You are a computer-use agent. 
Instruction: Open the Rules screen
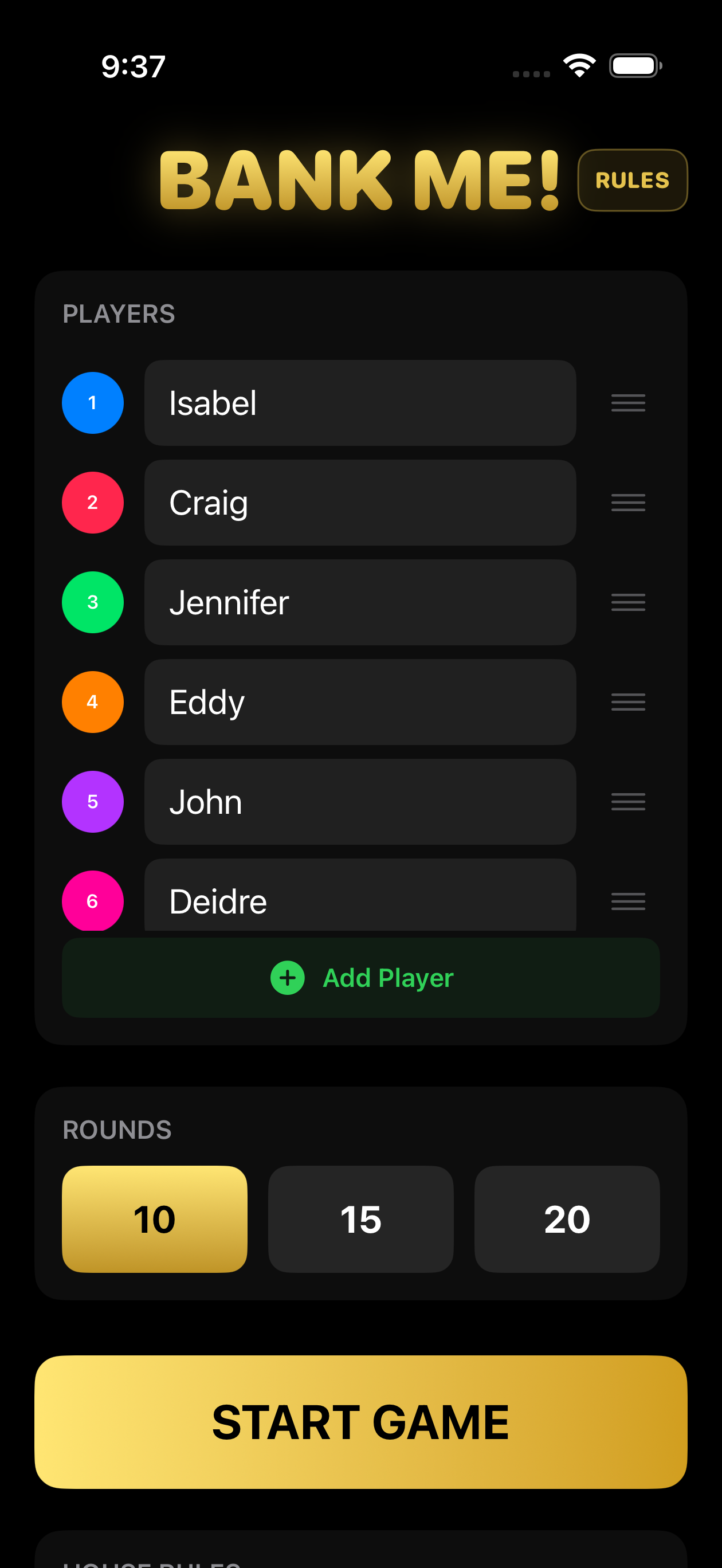pos(632,179)
